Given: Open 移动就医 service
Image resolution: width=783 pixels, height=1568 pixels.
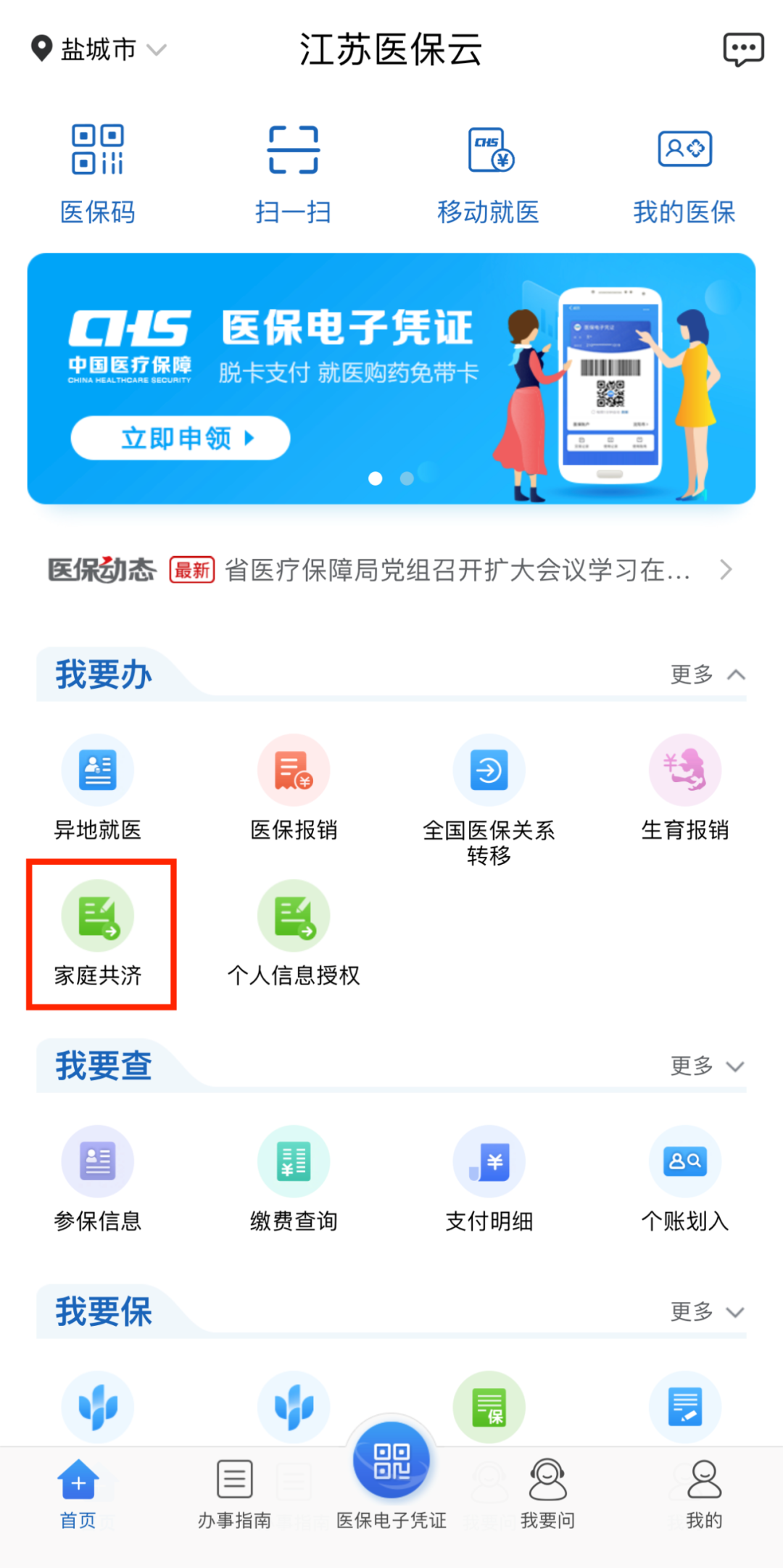Looking at the screenshot, I should [x=489, y=173].
